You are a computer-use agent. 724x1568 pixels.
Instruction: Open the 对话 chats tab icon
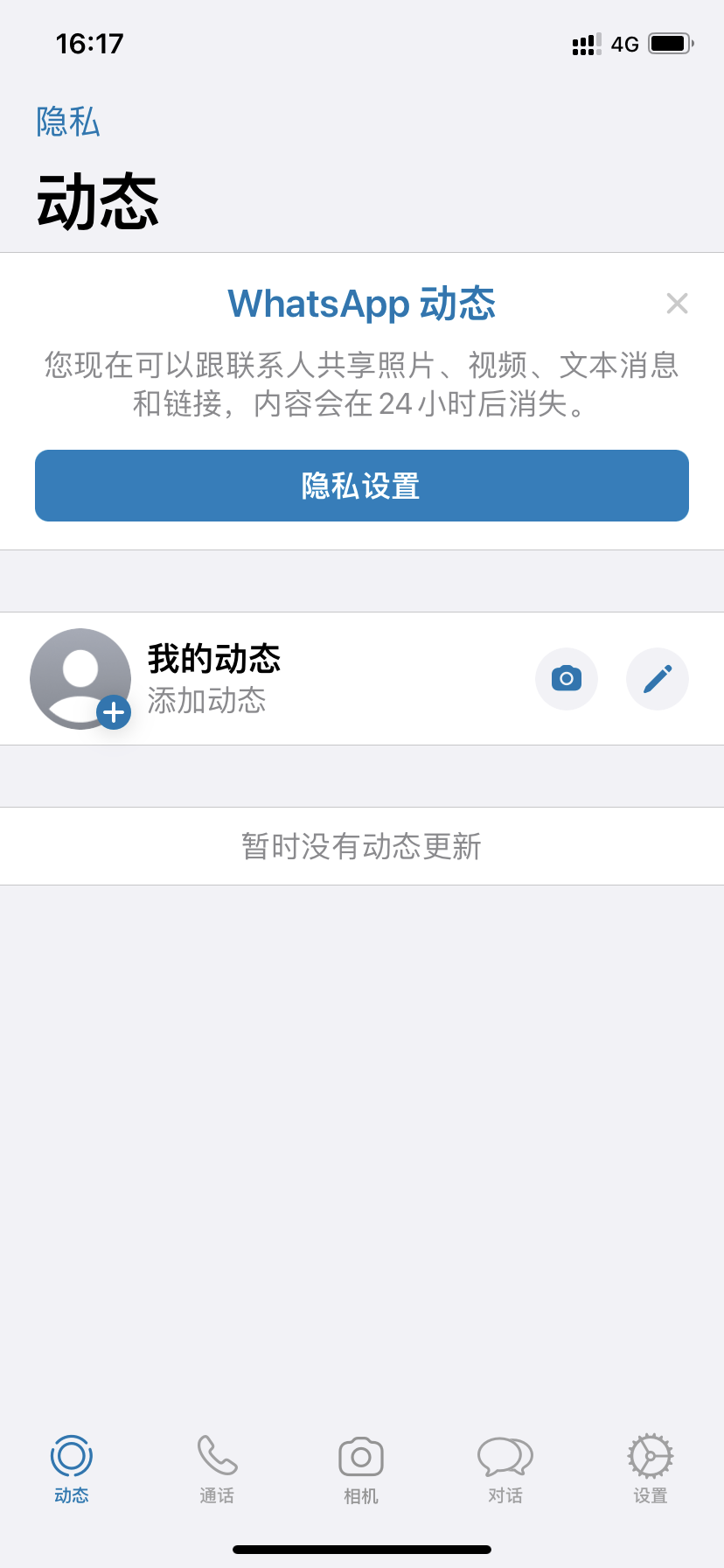[505, 1470]
